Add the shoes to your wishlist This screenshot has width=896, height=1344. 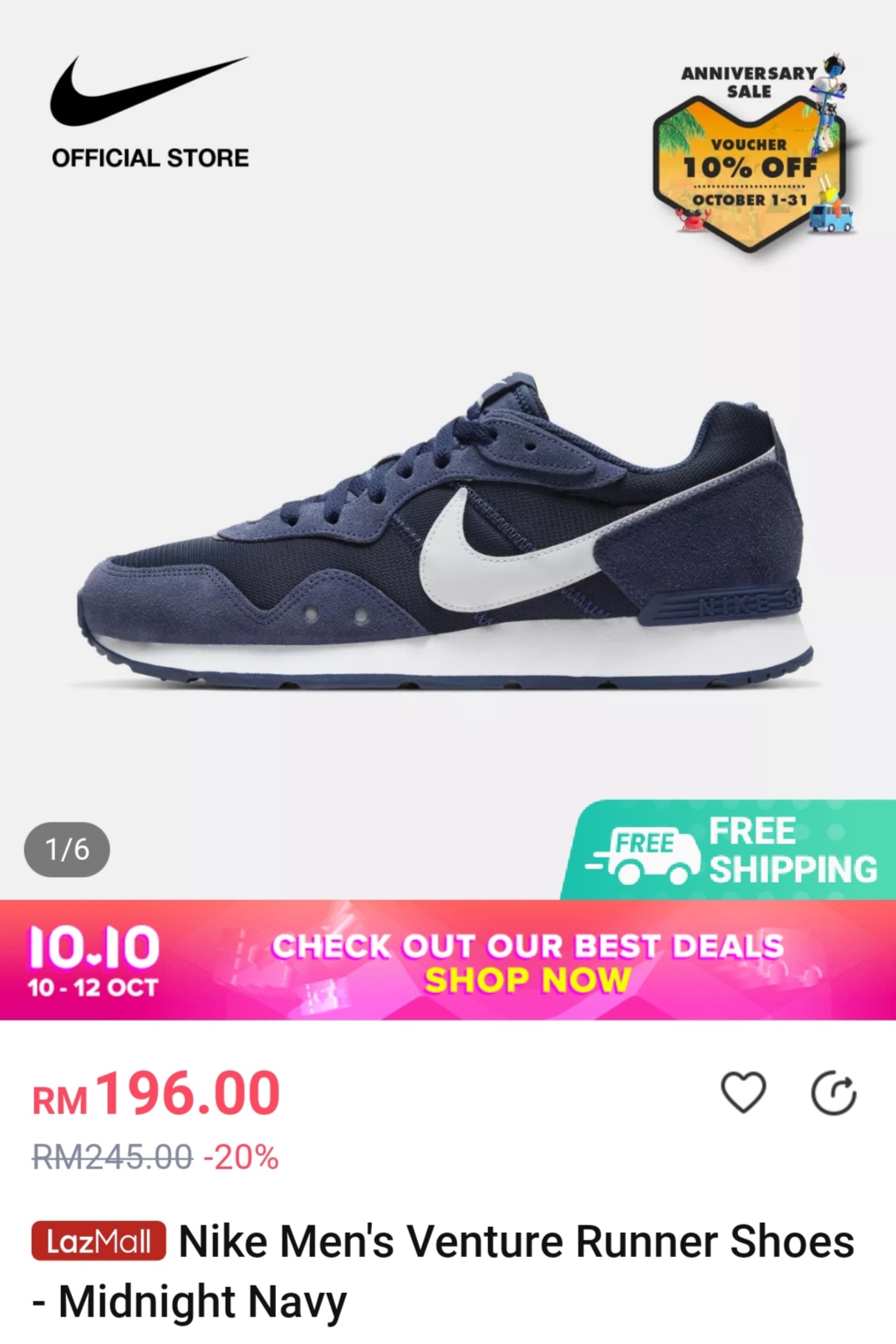(x=743, y=1092)
